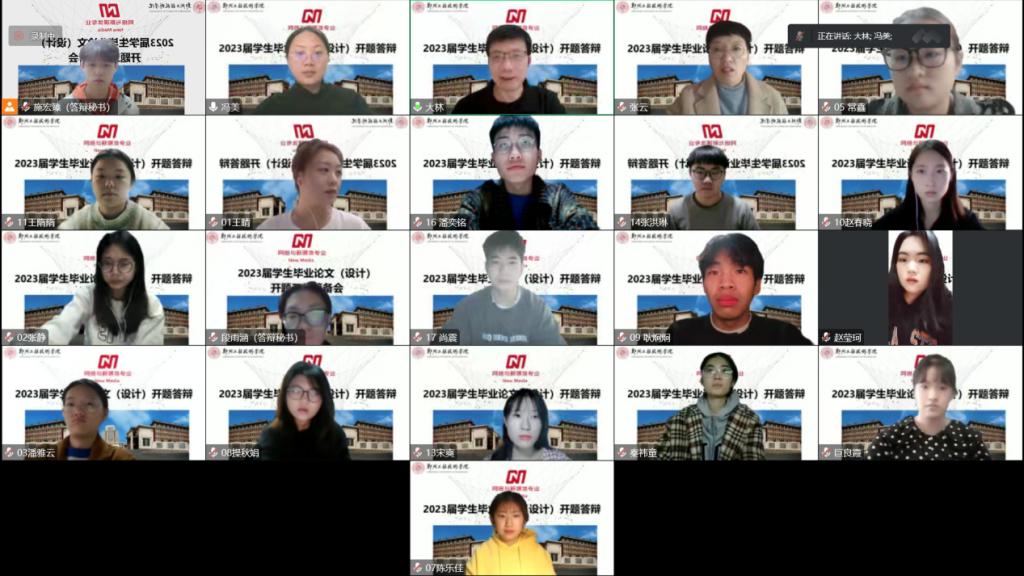Screen dimensions: 1024x576
Task: Select the 02 张静 video tile
Action: (102, 288)
